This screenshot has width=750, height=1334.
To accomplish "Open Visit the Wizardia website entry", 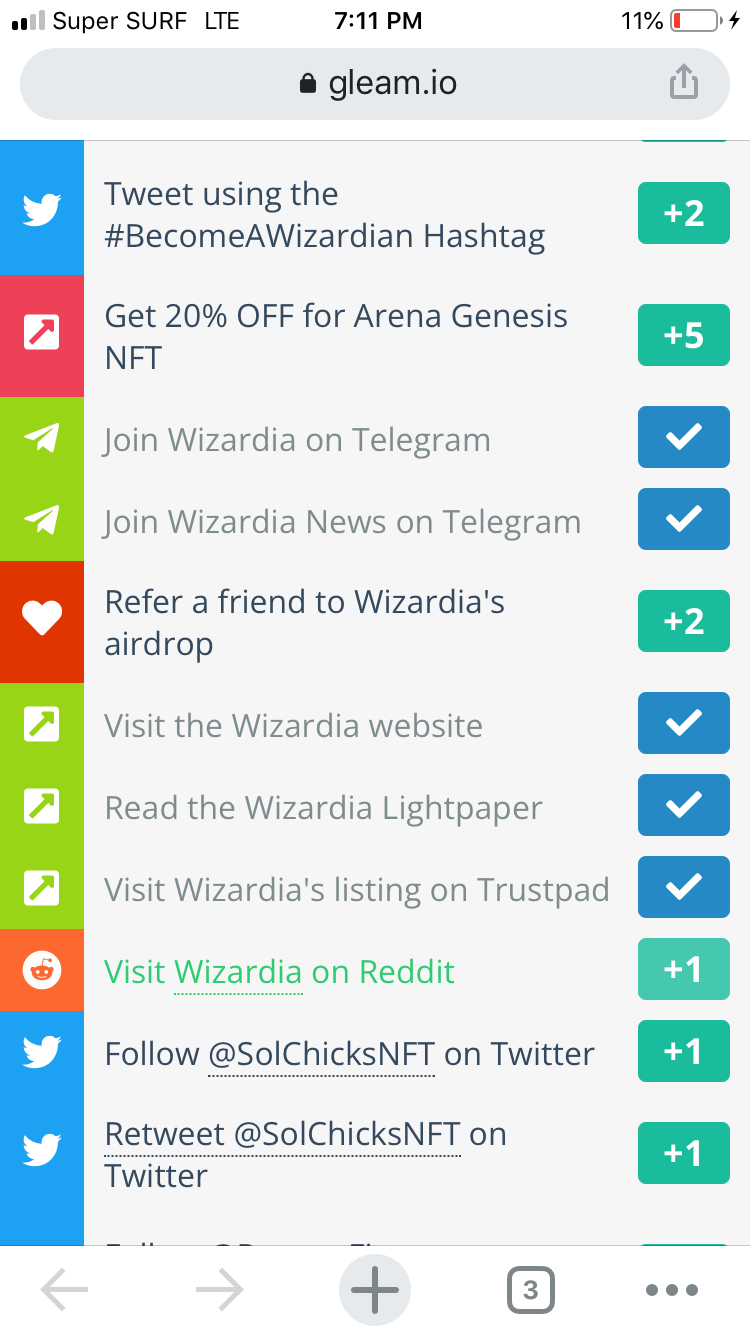I will (375, 724).
